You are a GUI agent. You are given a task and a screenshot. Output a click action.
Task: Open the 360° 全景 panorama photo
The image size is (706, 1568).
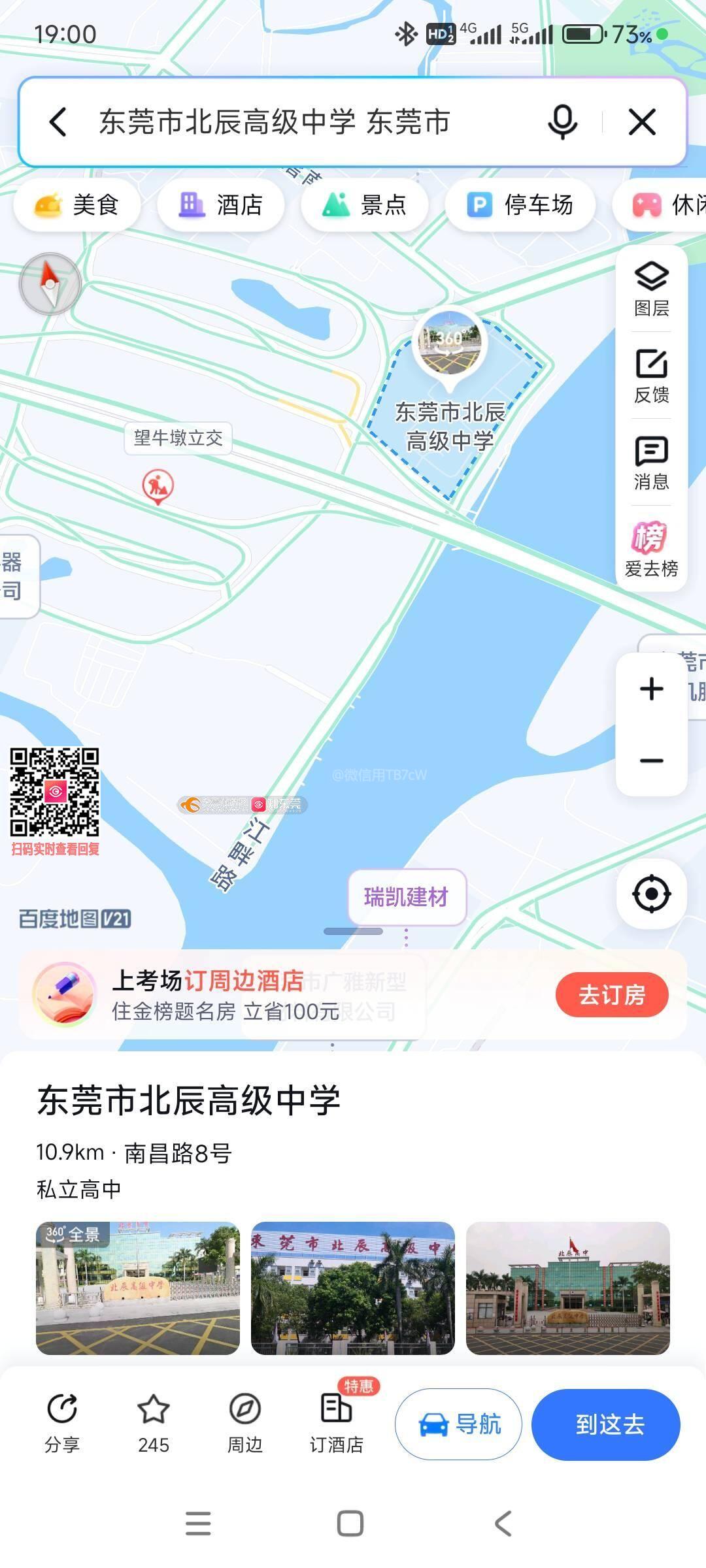[x=138, y=1288]
